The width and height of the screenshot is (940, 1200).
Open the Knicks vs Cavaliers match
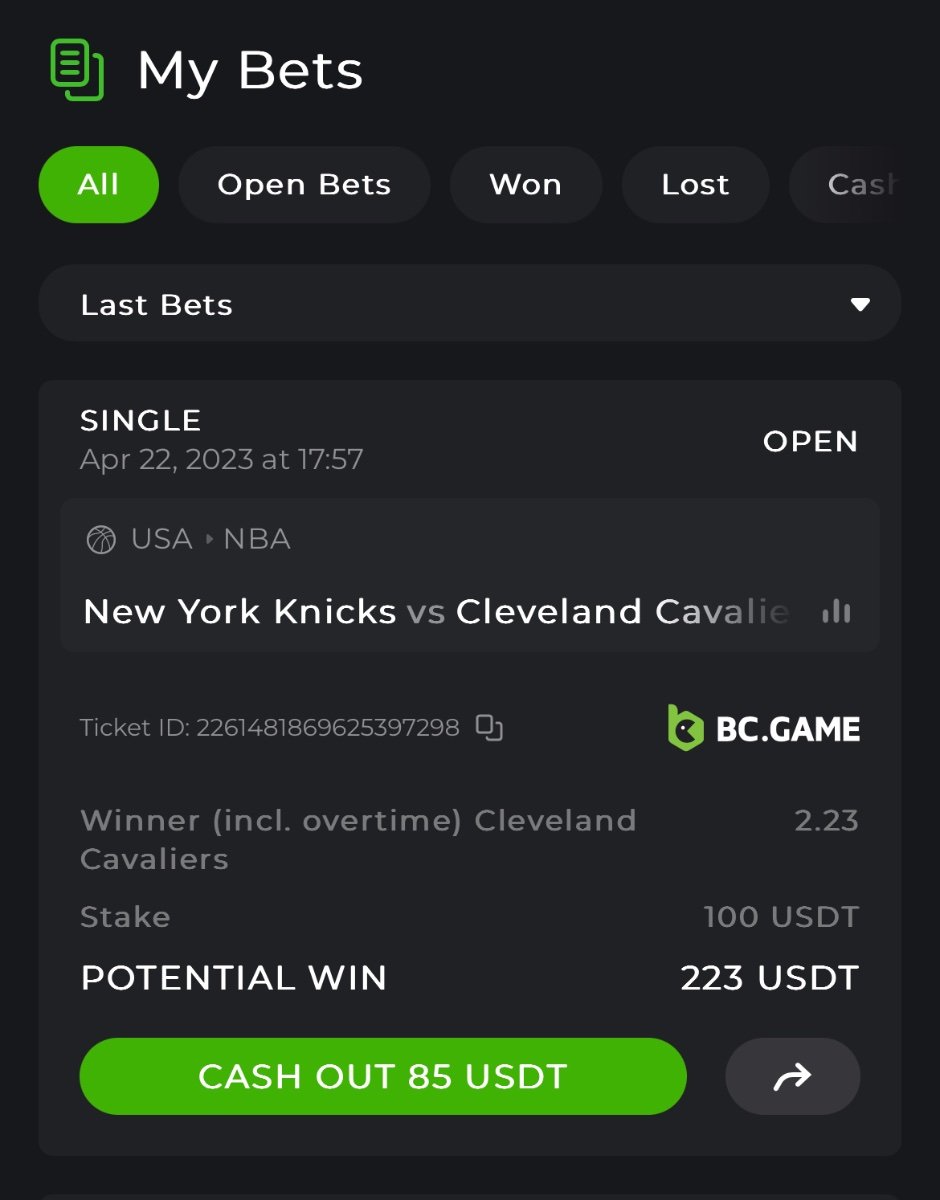pyautogui.click(x=436, y=611)
